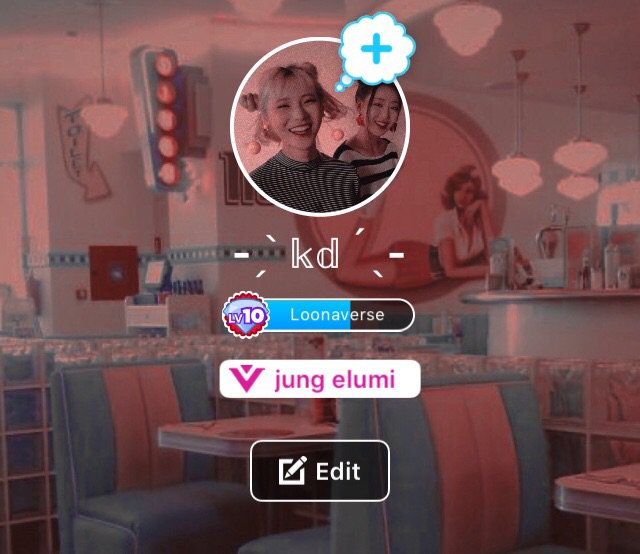The height and width of the screenshot is (554, 640).
Task: Tap the jung elumi title tag
Action: pyautogui.click(x=320, y=380)
